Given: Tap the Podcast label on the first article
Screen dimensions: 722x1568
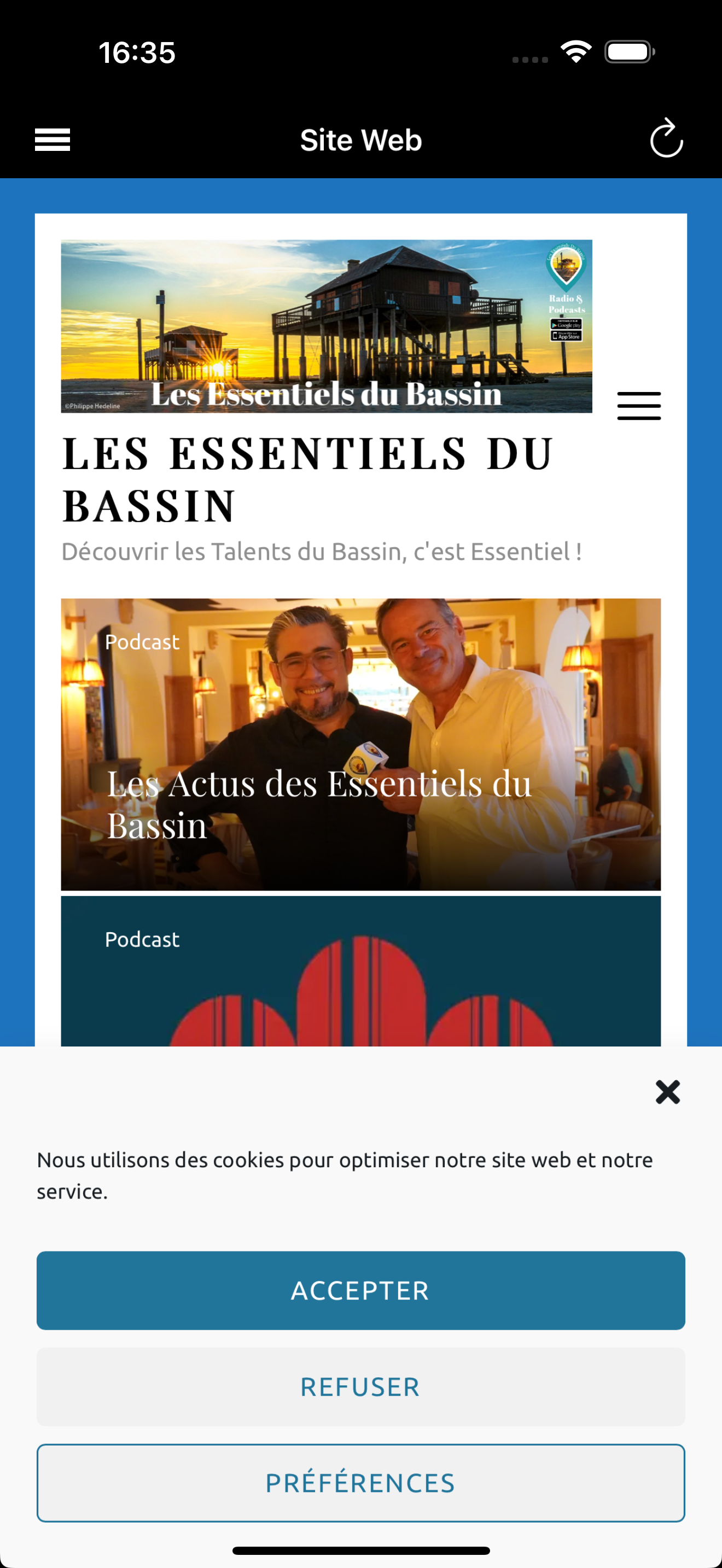Looking at the screenshot, I should [141, 641].
